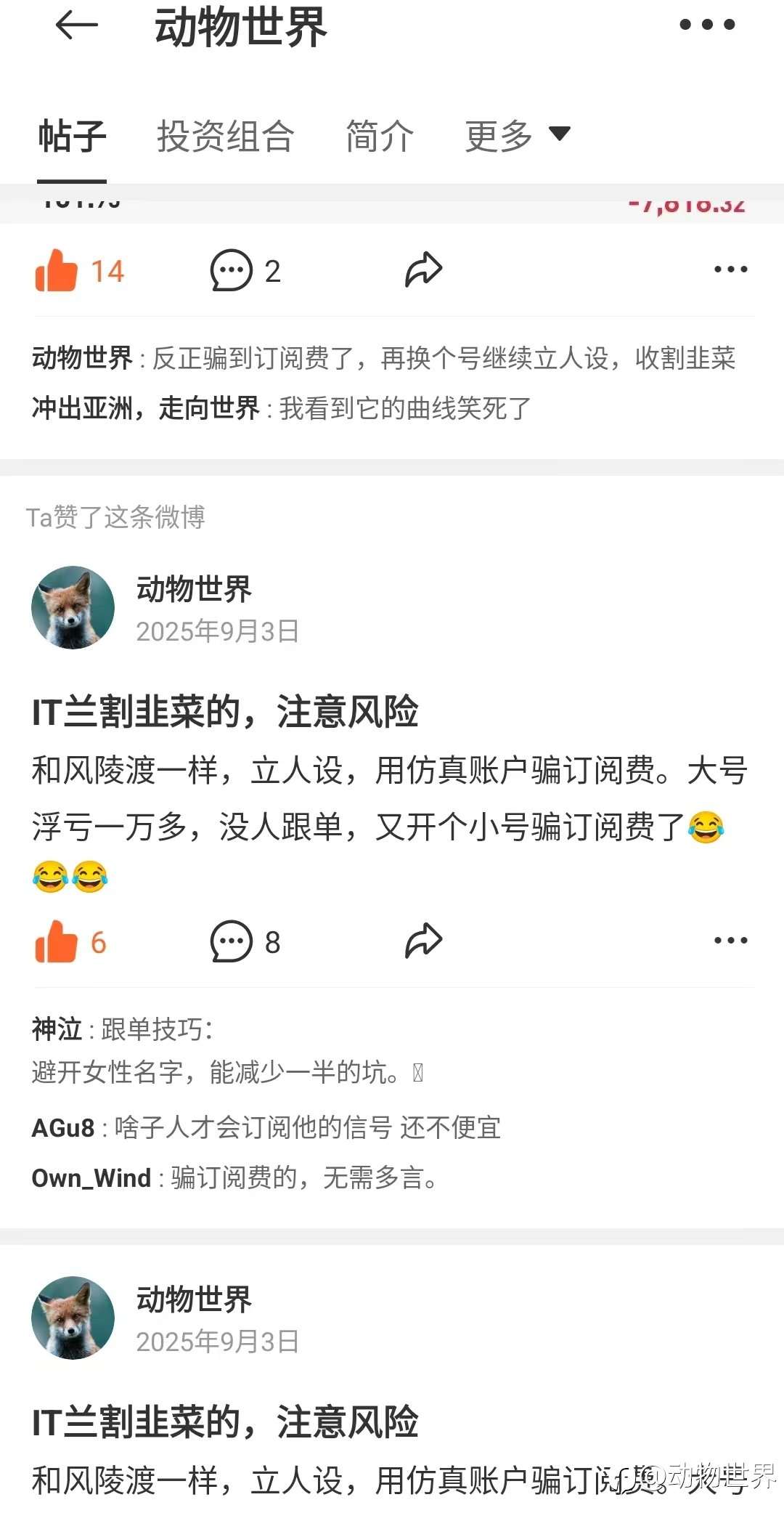Viewport: 784px width, 1521px height.
Task: Open the 简介 tab
Action: pyautogui.click(x=380, y=137)
